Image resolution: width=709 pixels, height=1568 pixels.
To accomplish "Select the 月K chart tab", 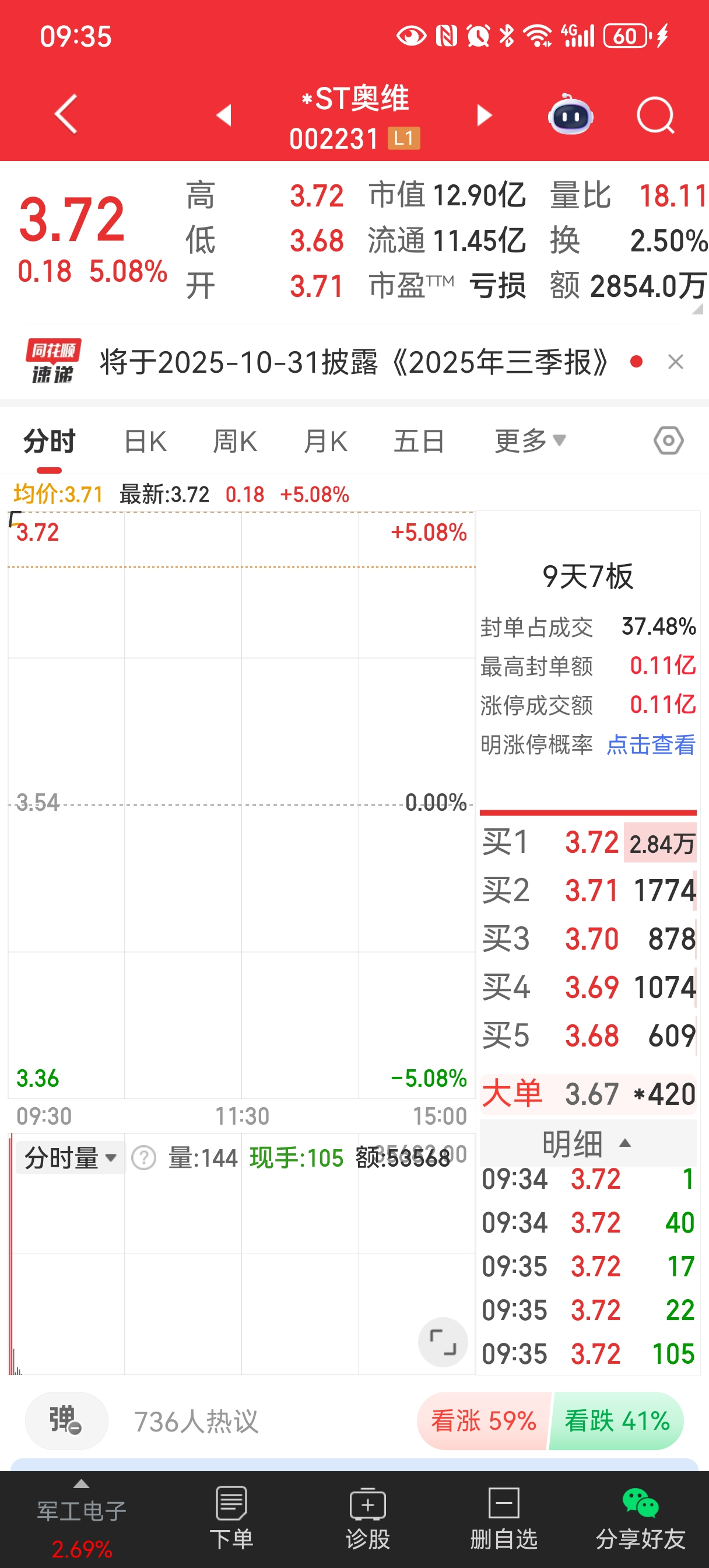I will (325, 442).
